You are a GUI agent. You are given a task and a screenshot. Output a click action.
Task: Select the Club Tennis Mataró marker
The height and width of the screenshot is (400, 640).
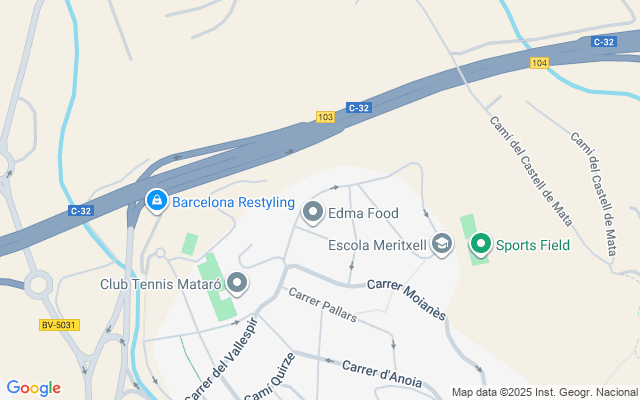[237, 284]
